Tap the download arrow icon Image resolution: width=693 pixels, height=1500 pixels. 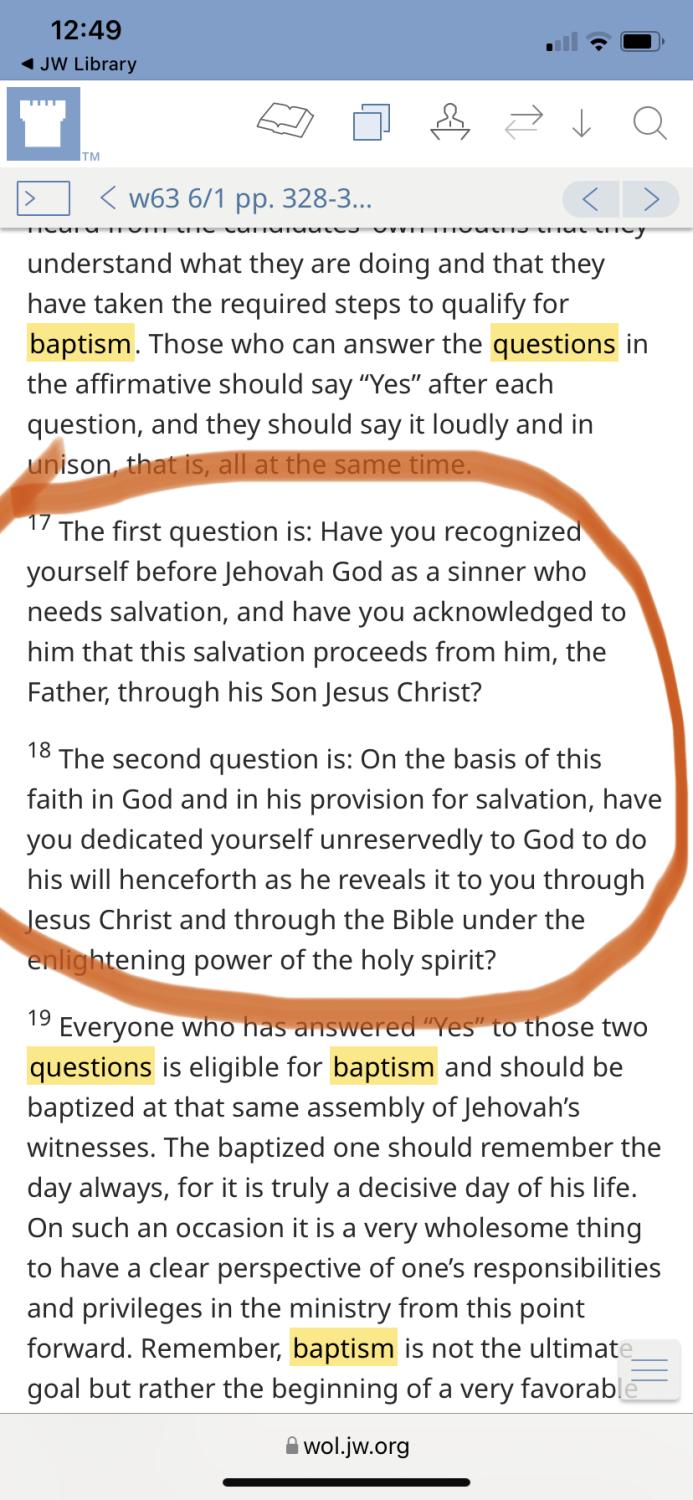[x=581, y=124]
